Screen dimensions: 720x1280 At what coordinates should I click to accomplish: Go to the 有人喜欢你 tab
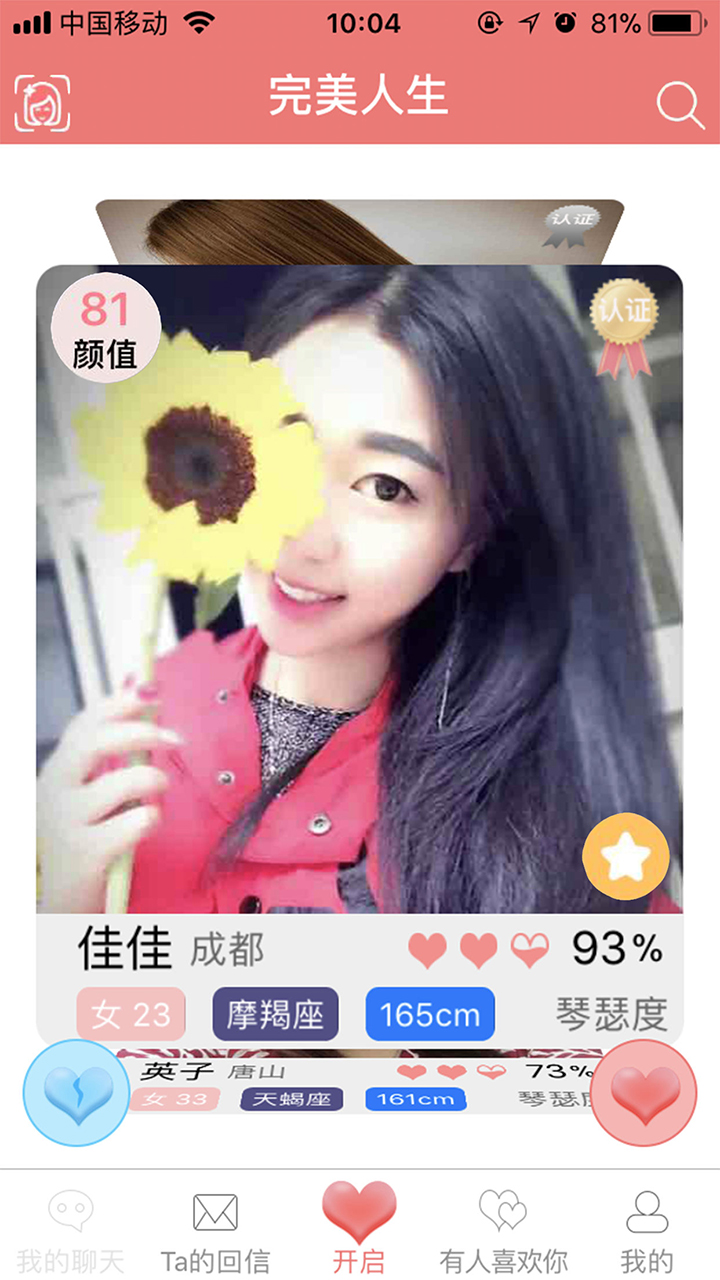pyautogui.click(x=503, y=1230)
